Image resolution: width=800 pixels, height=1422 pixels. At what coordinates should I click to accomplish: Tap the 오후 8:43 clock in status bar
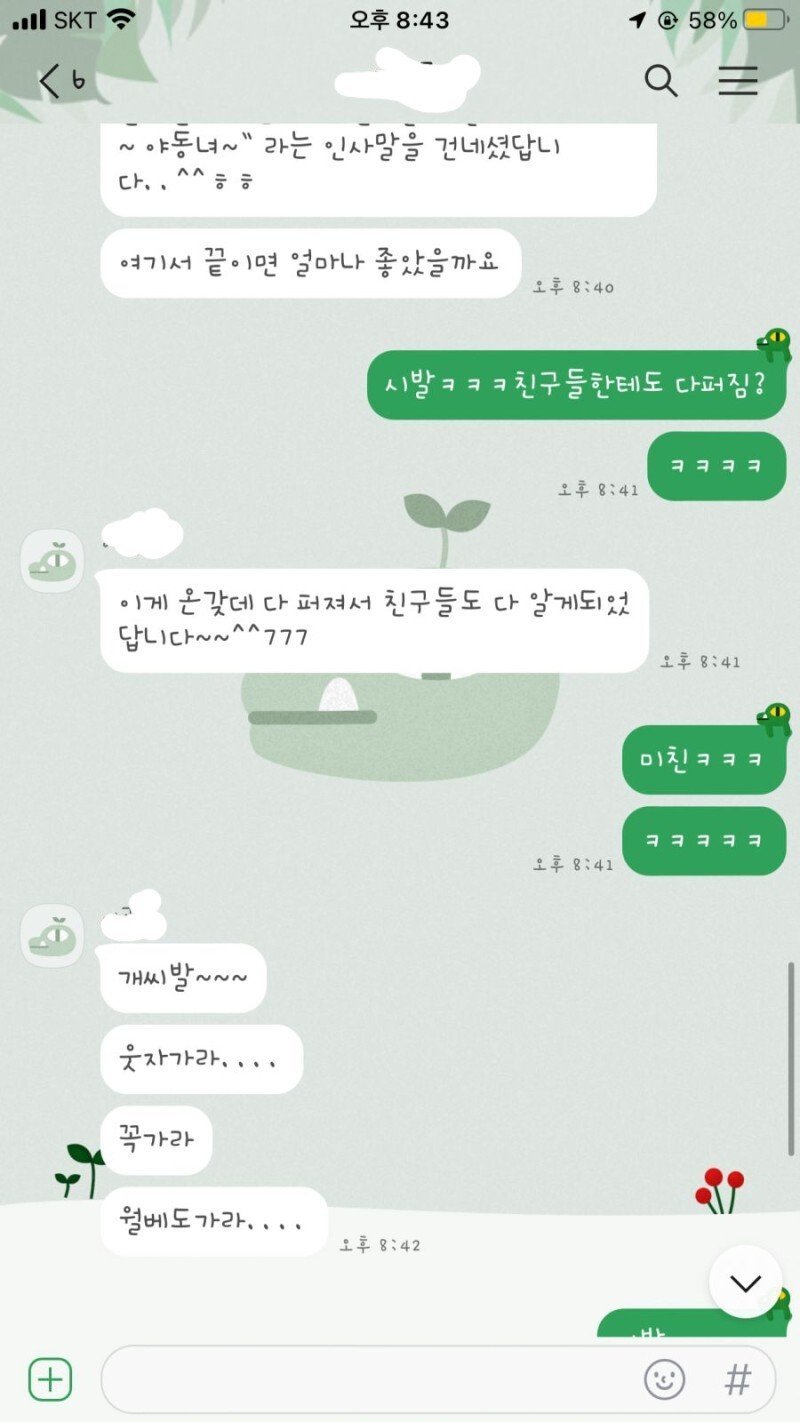tap(399, 18)
